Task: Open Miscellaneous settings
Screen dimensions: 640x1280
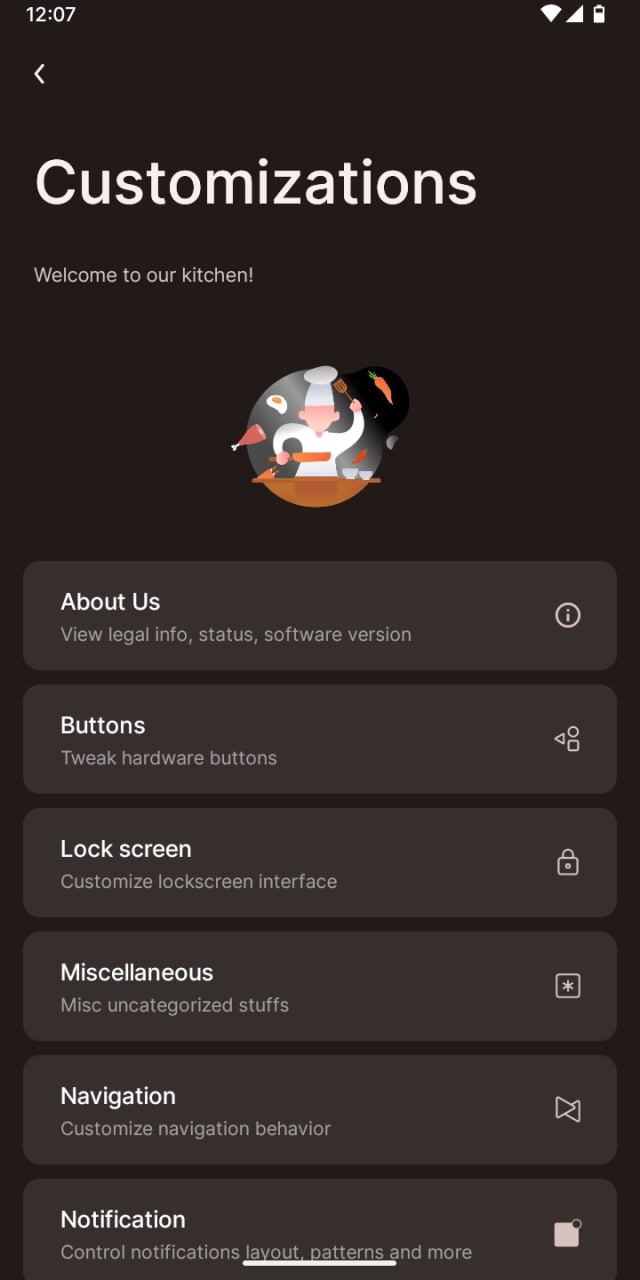Action: tap(319, 986)
